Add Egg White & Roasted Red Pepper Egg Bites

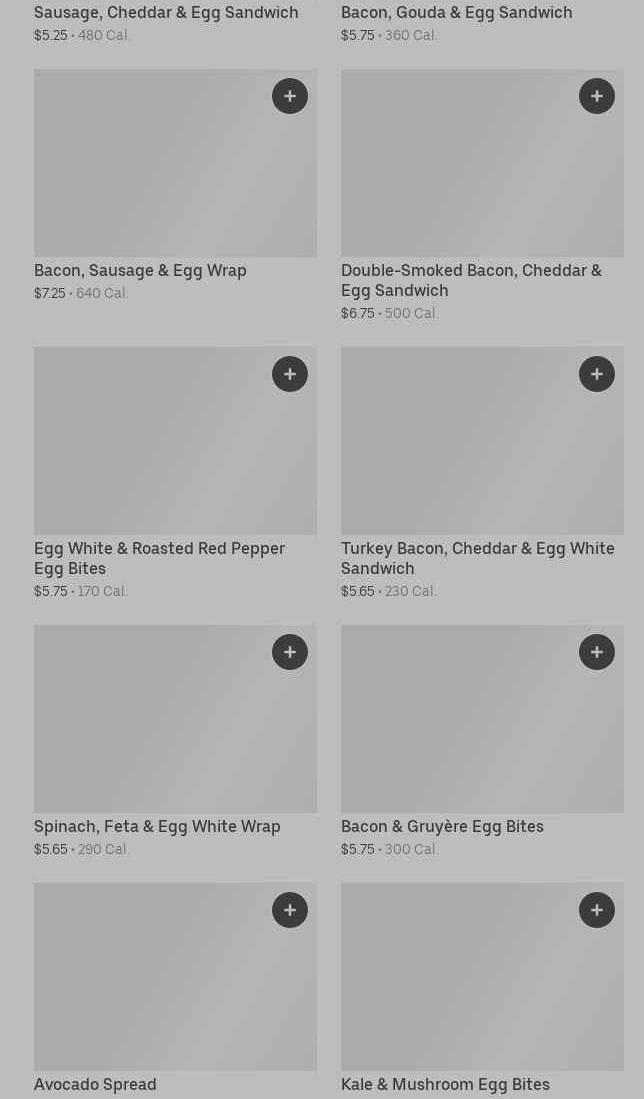click(x=290, y=374)
